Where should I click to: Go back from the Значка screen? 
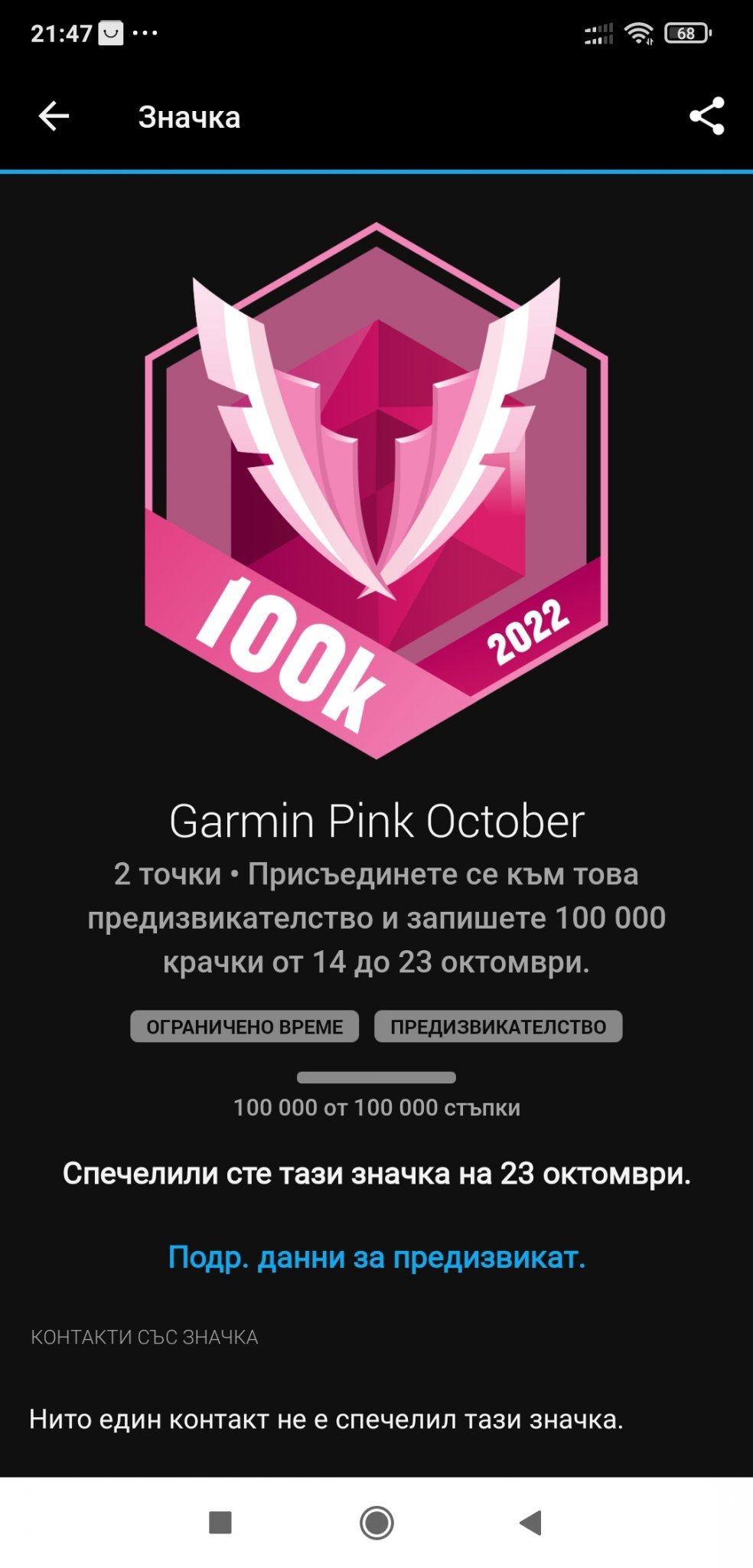(54, 116)
